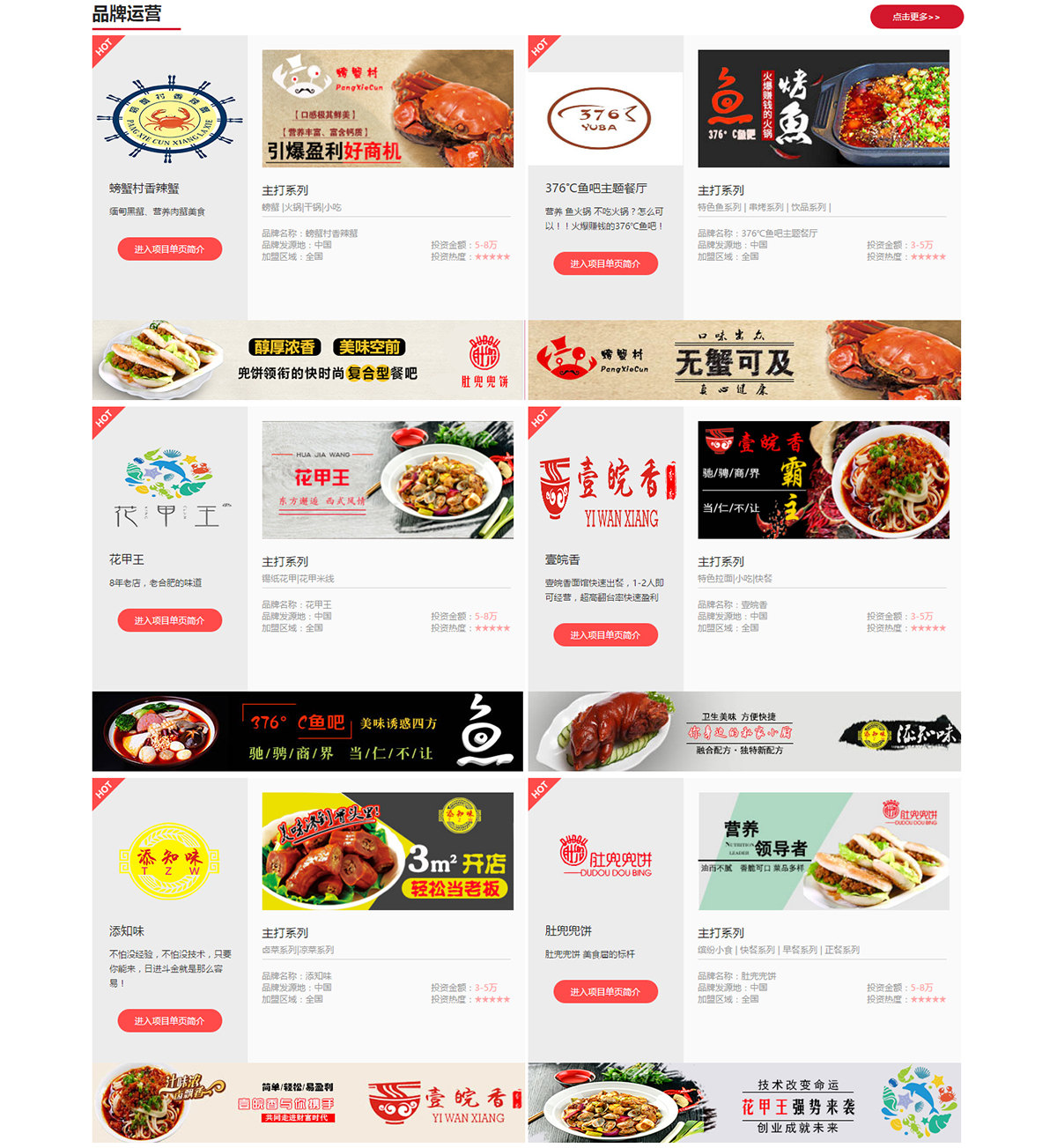Viewport: 1057px width, 1148px height.
Task: Open 螃蟹村香辣蟹 project page button
Action: (169, 249)
